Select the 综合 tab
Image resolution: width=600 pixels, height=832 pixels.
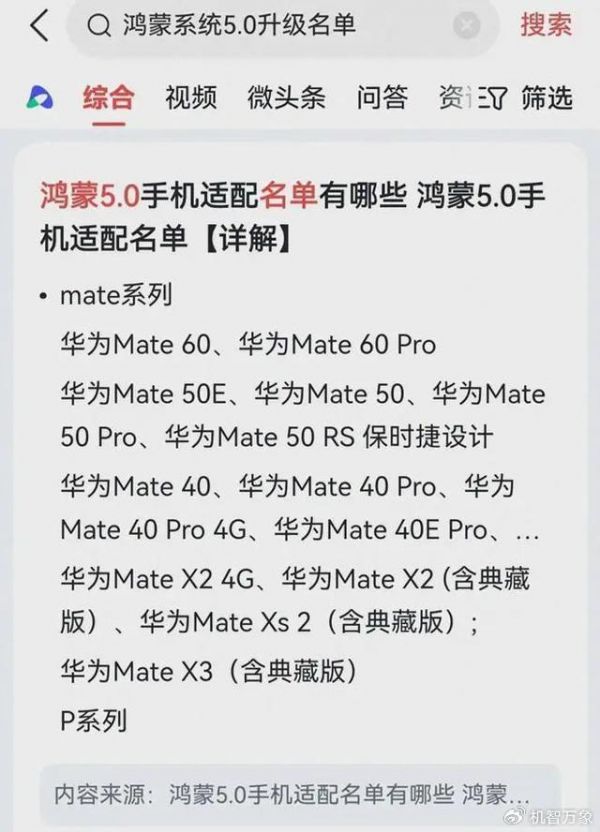108,98
